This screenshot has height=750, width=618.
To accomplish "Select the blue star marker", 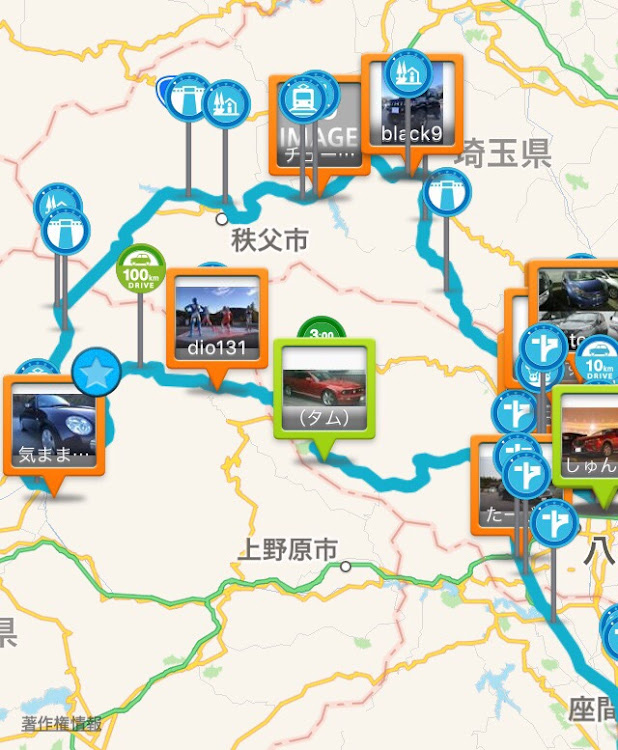I will click(x=97, y=374).
